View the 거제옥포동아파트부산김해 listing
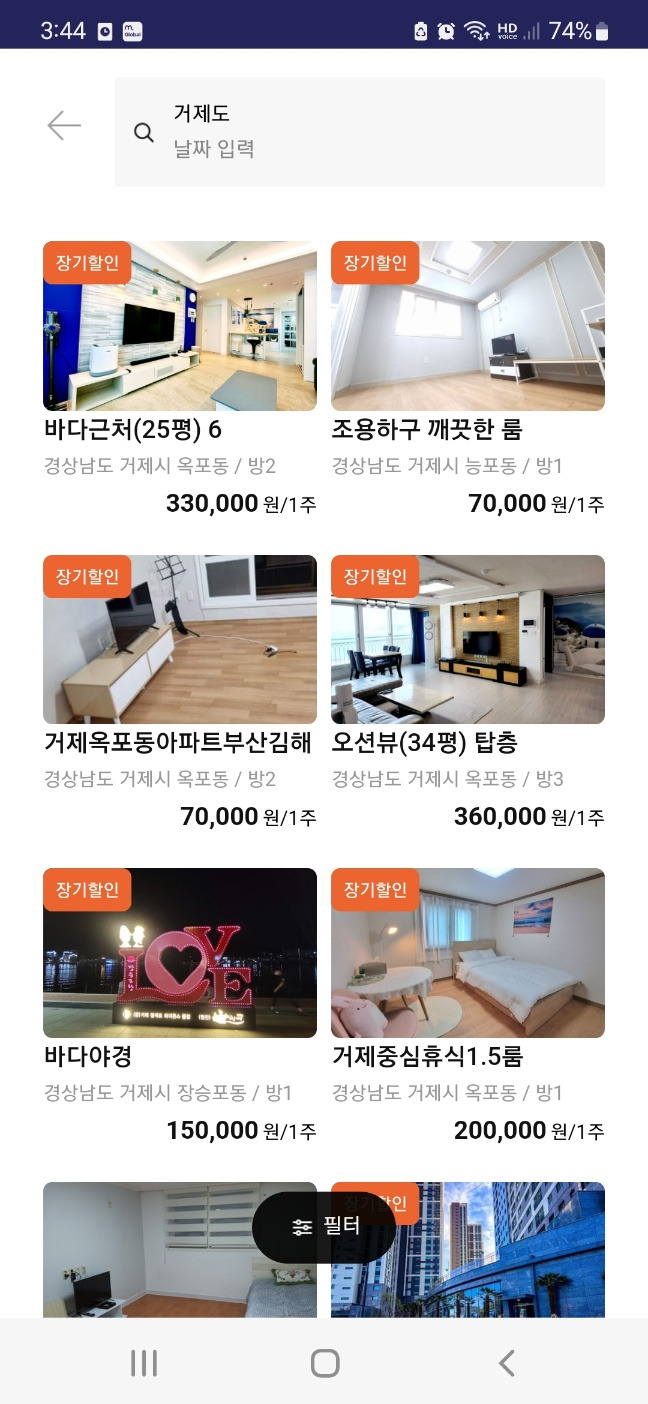The image size is (648, 1404). pyautogui.click(x=180, y=693)
